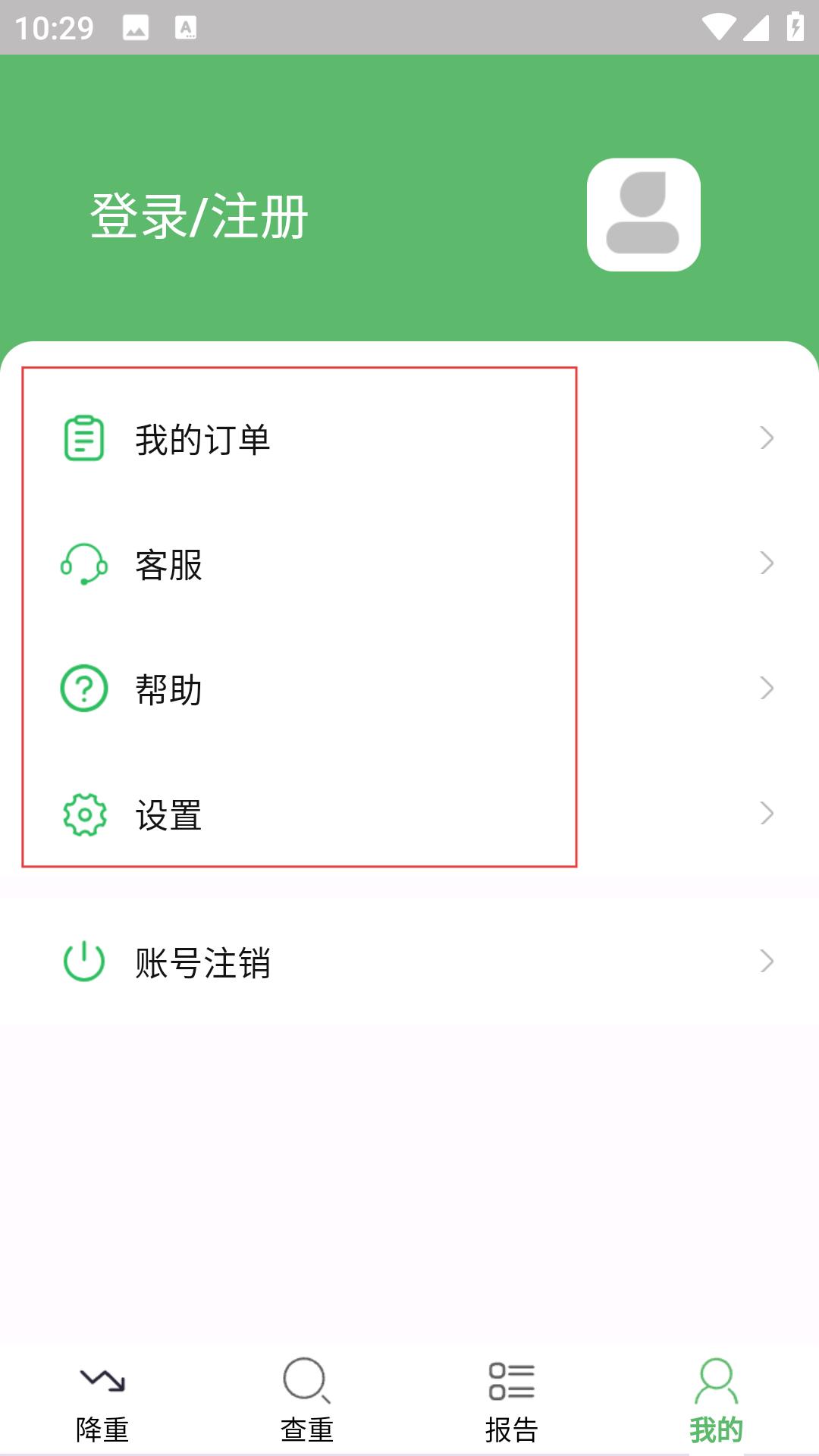Viewport: 819px width, 1456px height.
Task: Open 我的订单 orders row
Action: (409, 438)
